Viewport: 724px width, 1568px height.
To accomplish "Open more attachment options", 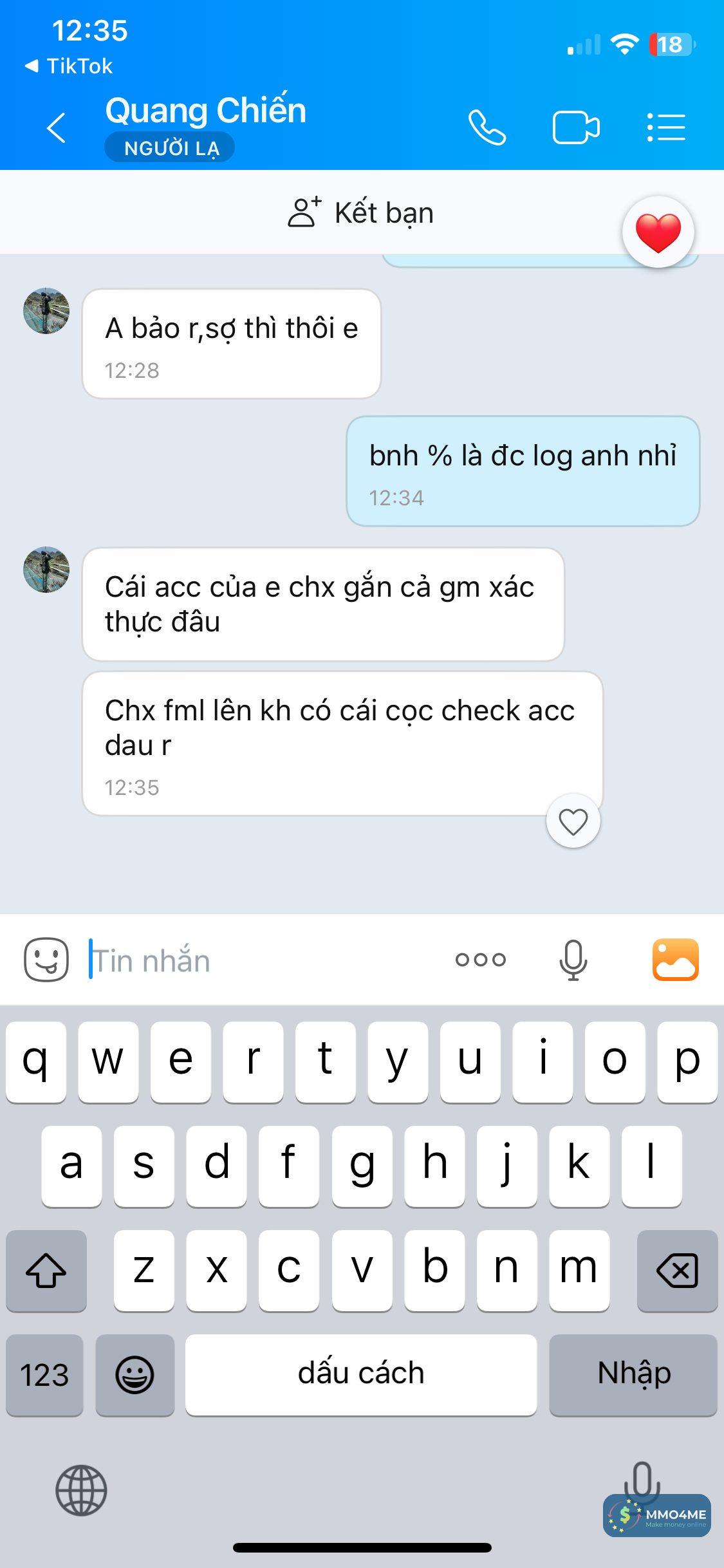I will pos(481,960).
